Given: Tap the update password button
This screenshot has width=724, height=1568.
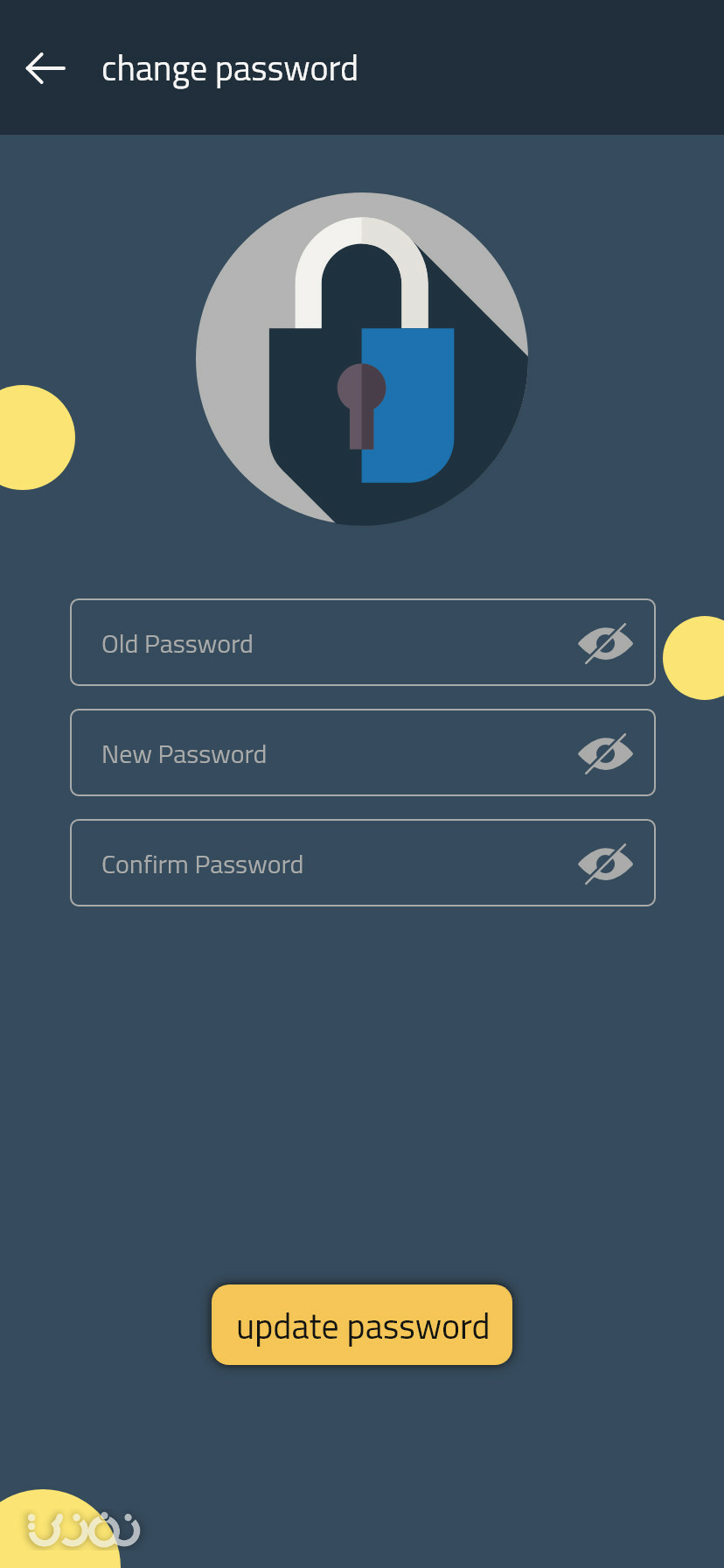Looking at the screenshot, I should 362,1325.
